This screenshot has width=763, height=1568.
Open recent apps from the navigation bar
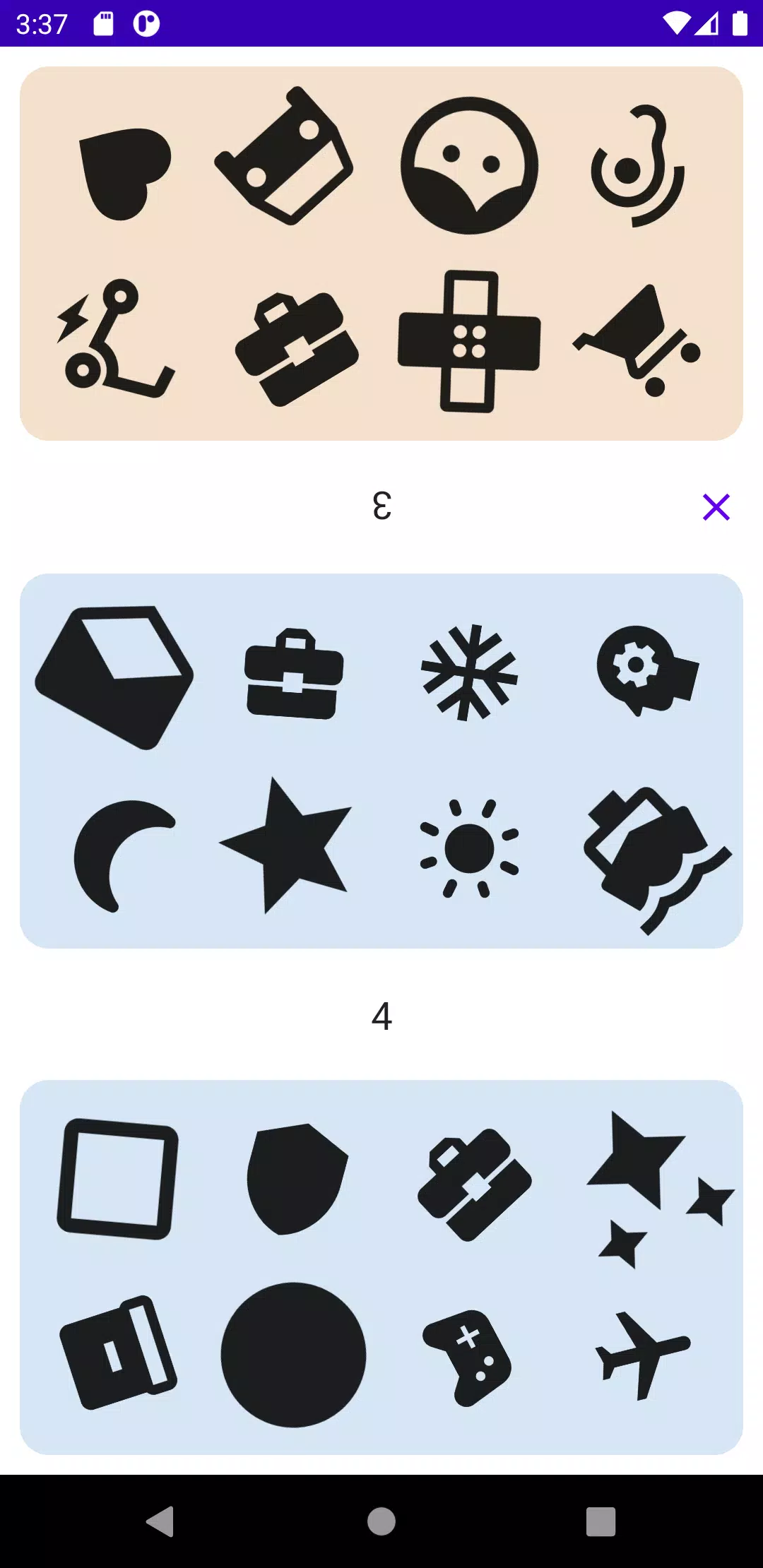click(x=601, y=1521)
